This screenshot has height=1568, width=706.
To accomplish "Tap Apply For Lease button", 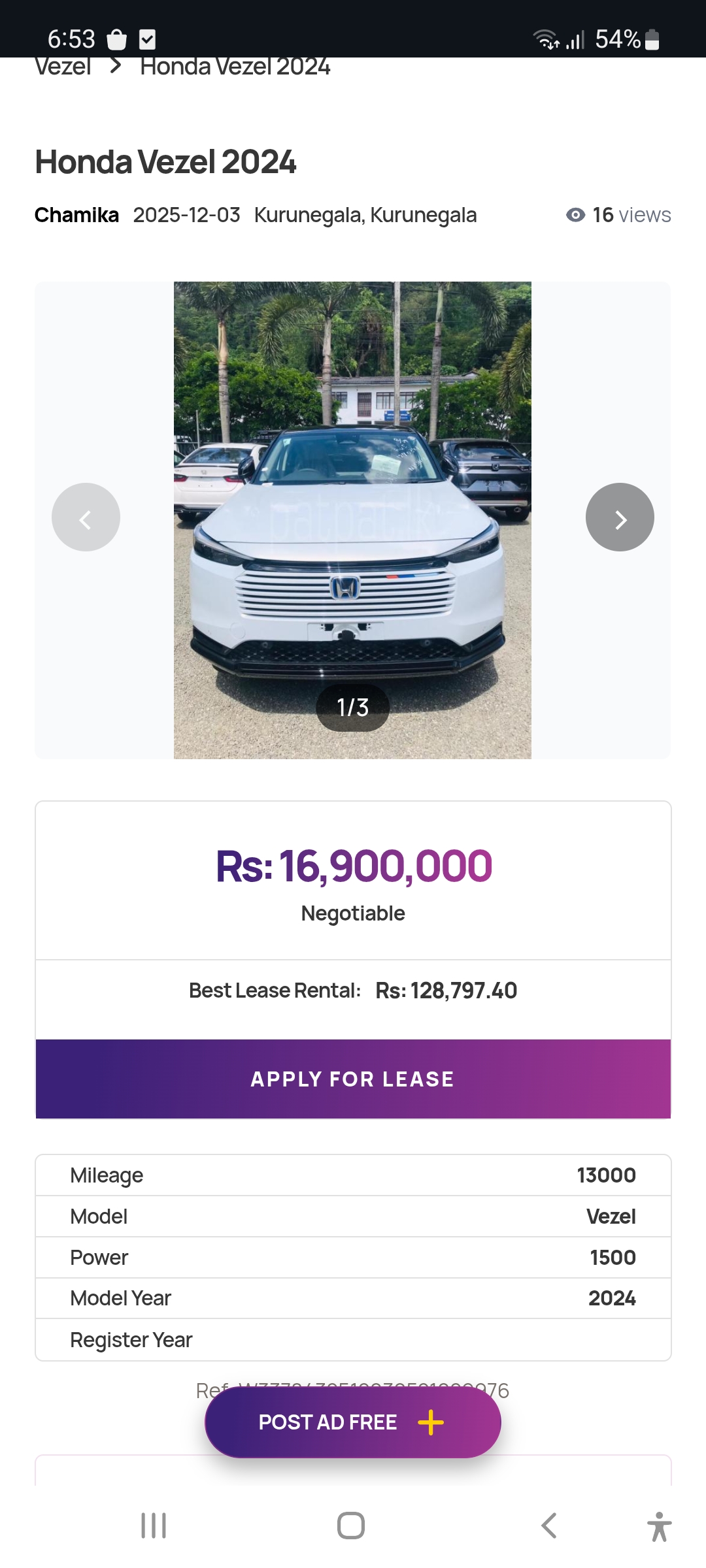I will pyautogui.click(x=353, y=1079).
